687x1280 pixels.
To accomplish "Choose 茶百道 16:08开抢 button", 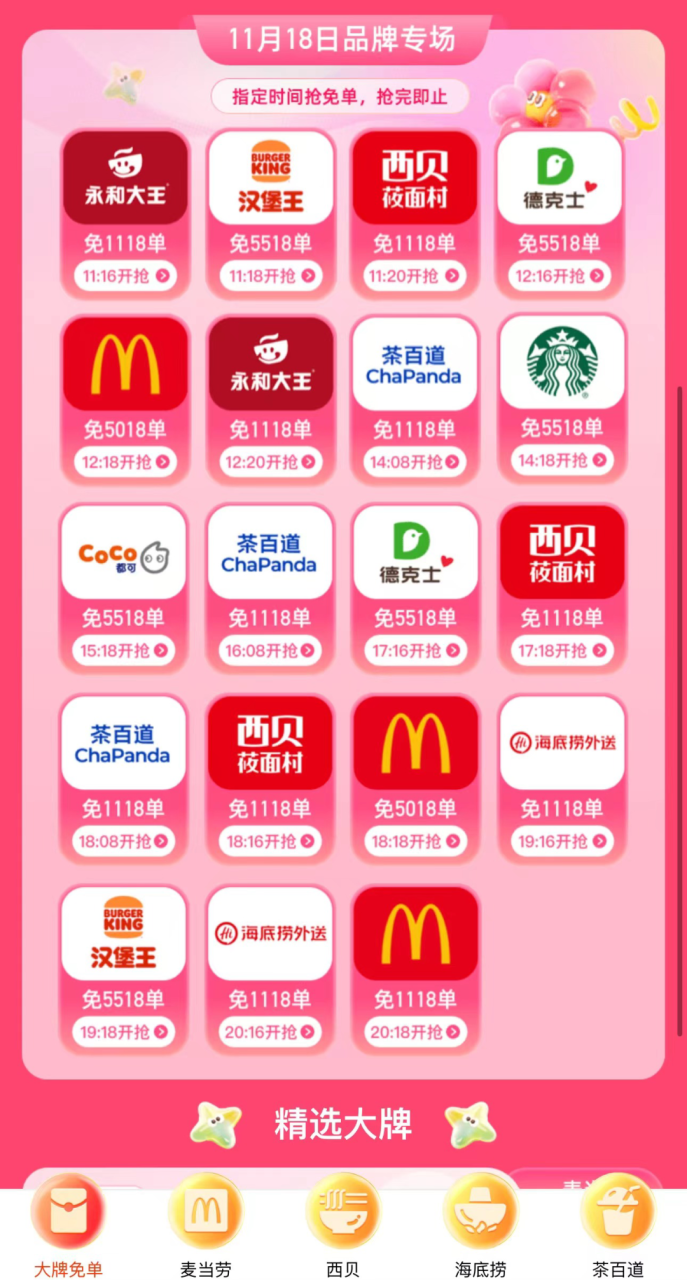I will [270, 651].
